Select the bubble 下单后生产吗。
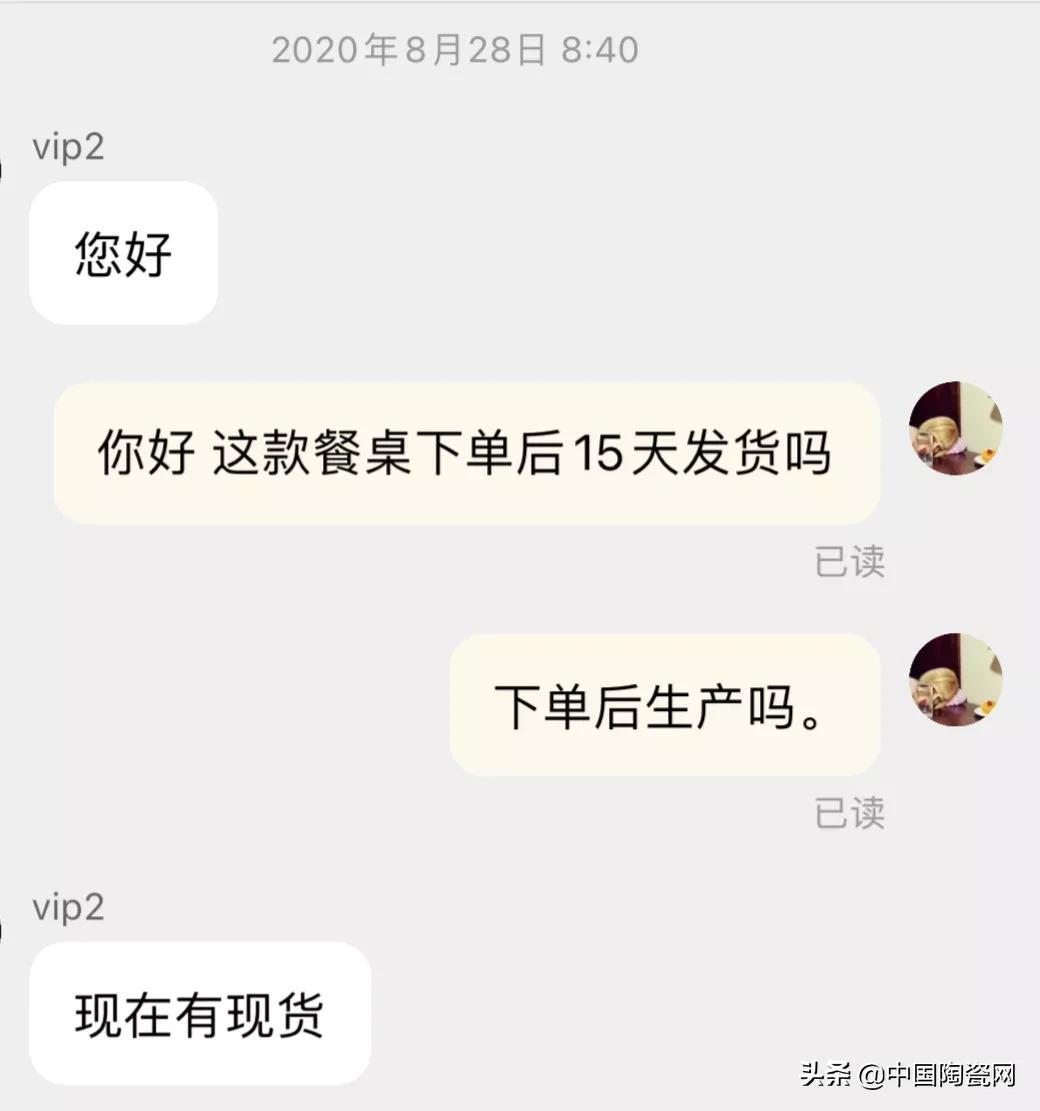The width and height of the screenshot is (1040, 1111). [665, 705]
